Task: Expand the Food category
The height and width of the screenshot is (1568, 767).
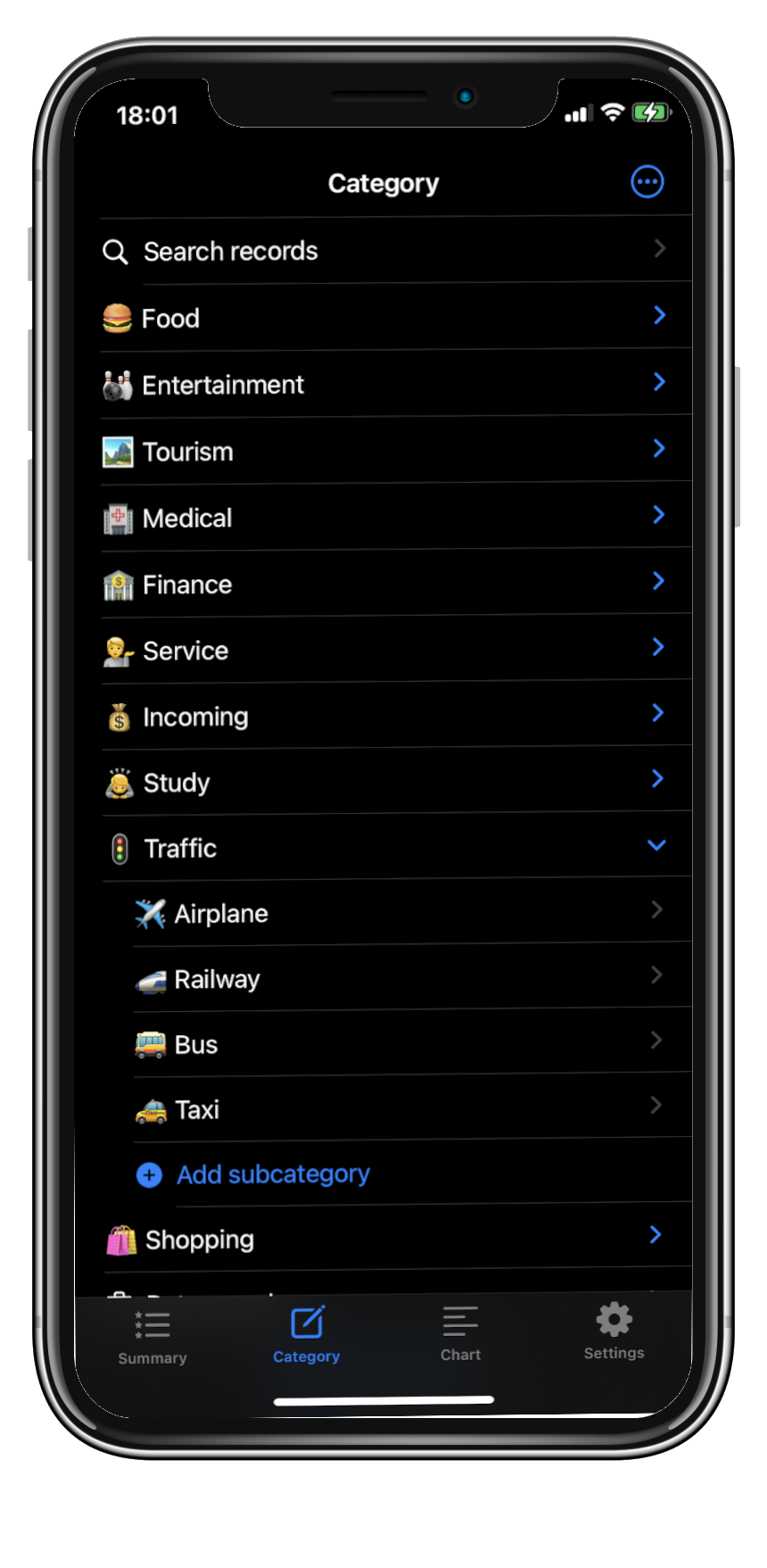Action: (x=659, y=315)
